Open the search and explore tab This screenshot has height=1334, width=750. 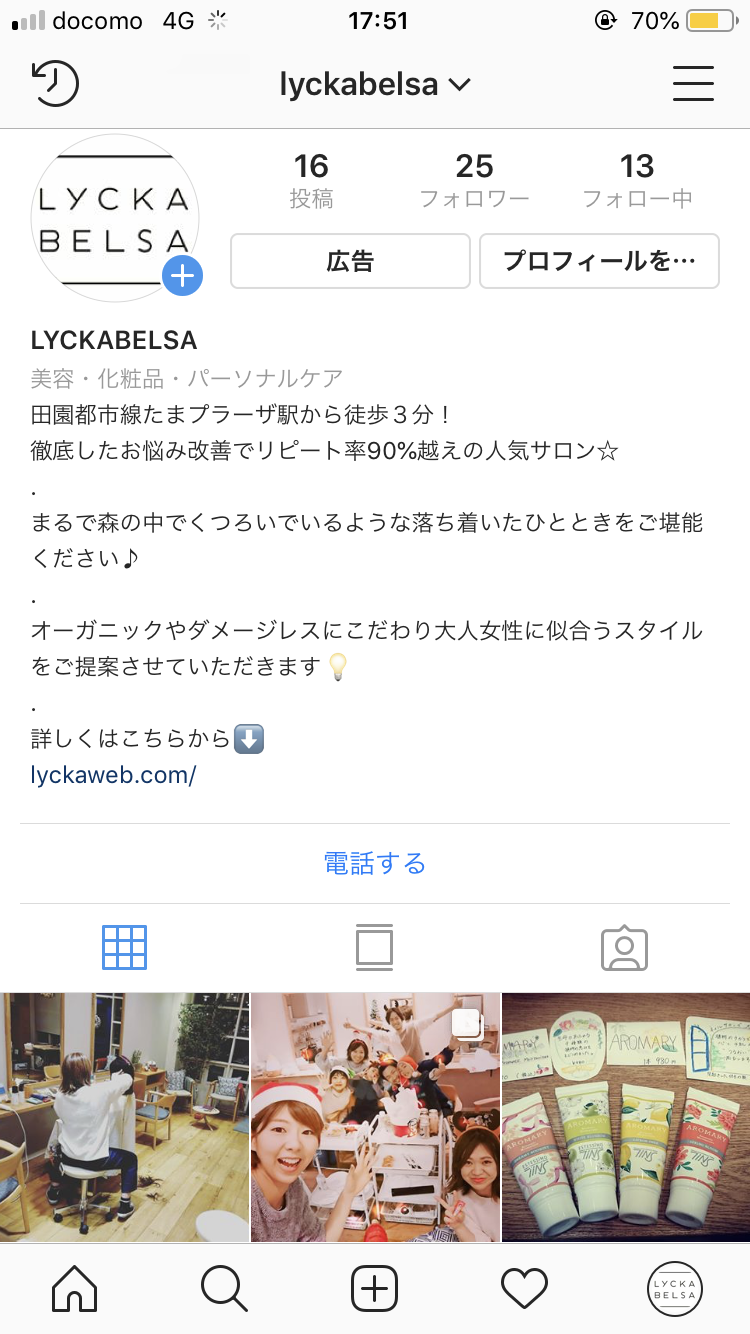(224, 1288)
